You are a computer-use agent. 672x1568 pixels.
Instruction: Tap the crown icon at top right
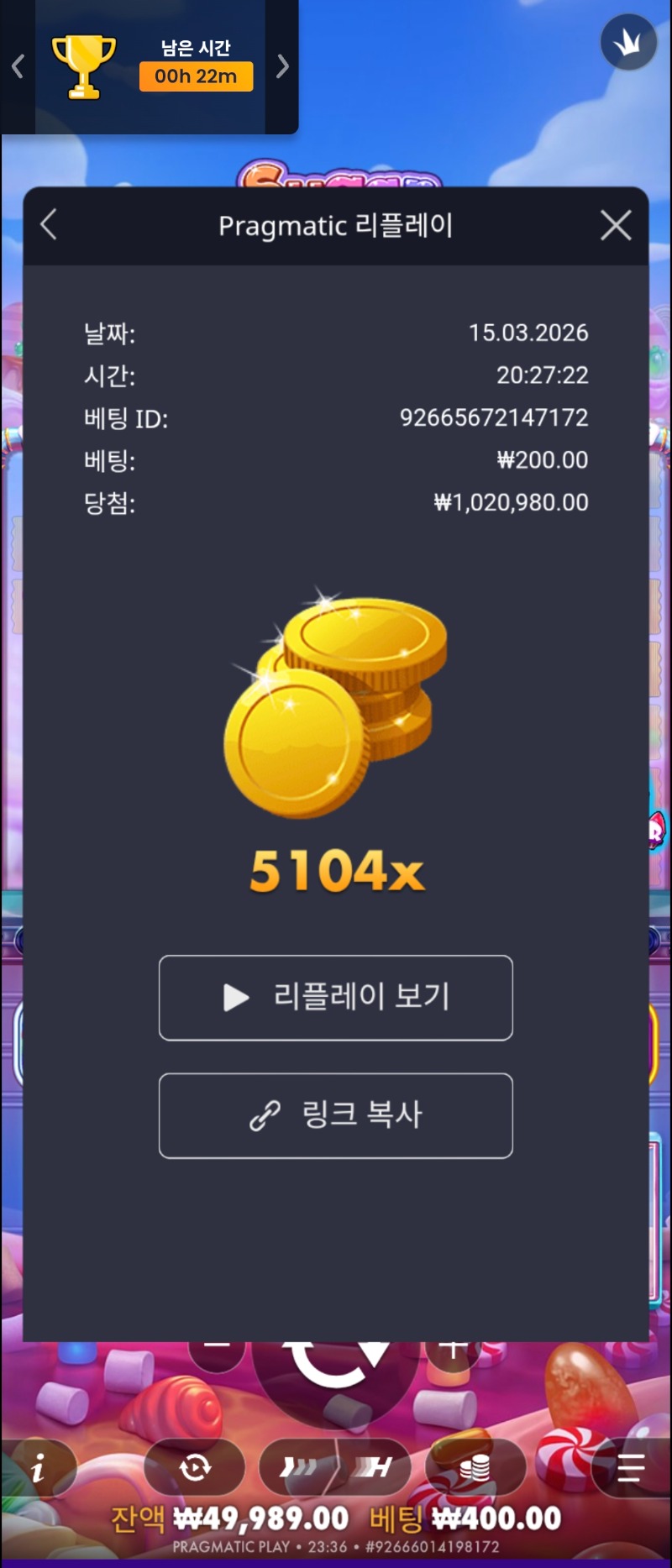click(628, 42)
